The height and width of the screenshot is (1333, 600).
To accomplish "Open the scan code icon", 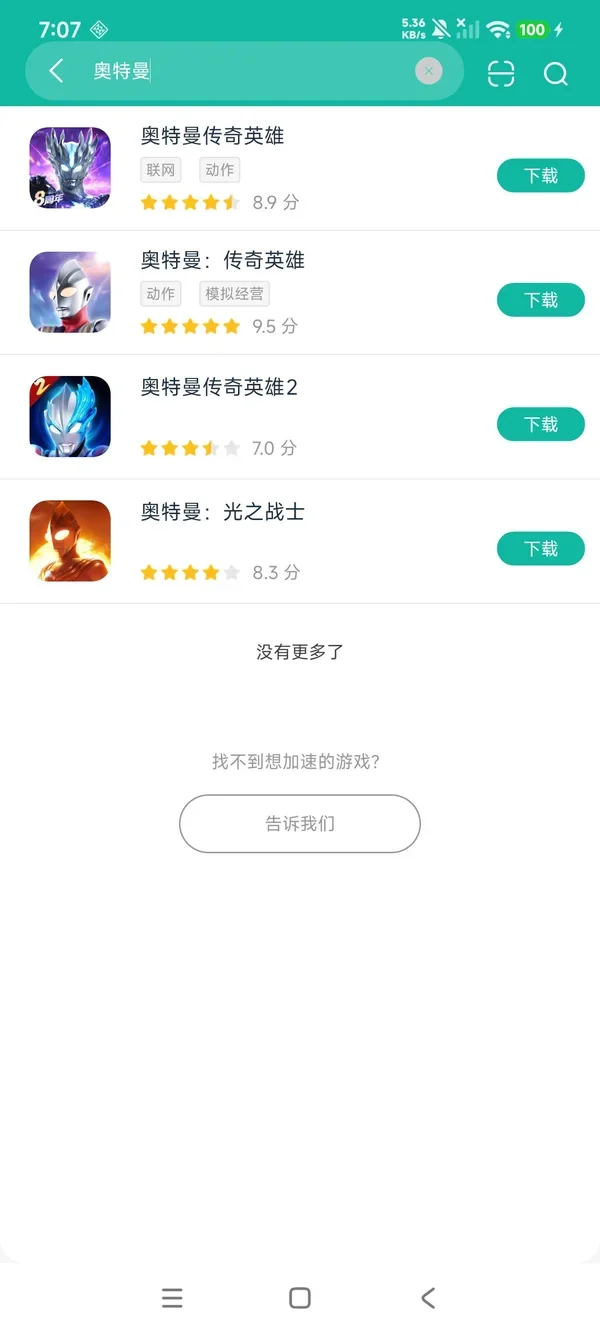I will (x=501, y=74).
